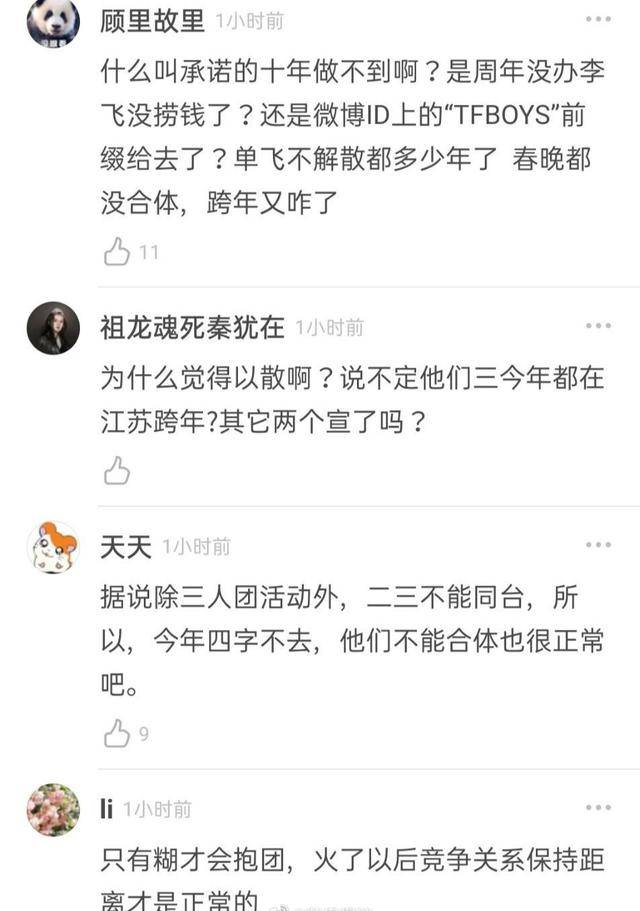Open 天天's hamster avatar profile
Screen dimensions: 640x911
[53, 547]
